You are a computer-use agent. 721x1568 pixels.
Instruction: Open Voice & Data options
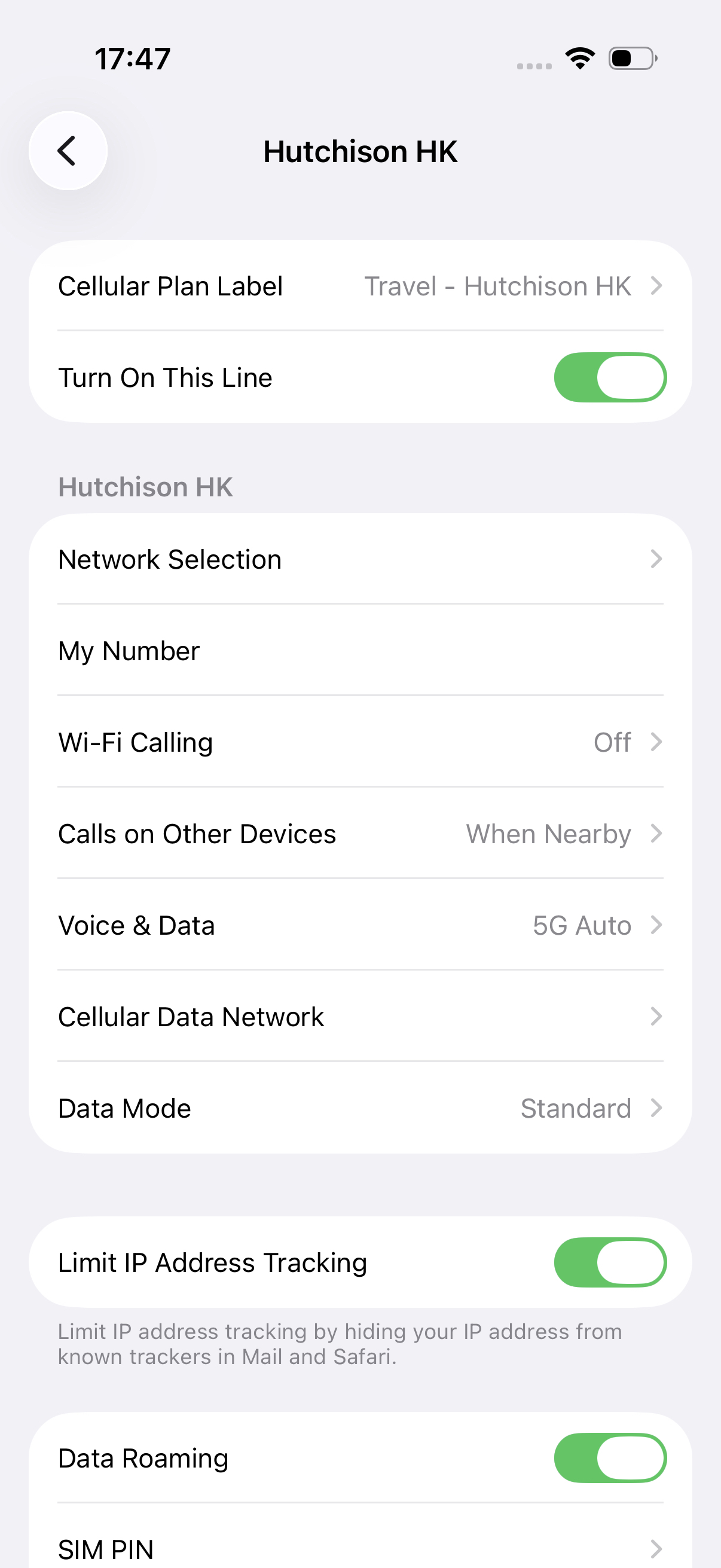click(359, 925)
